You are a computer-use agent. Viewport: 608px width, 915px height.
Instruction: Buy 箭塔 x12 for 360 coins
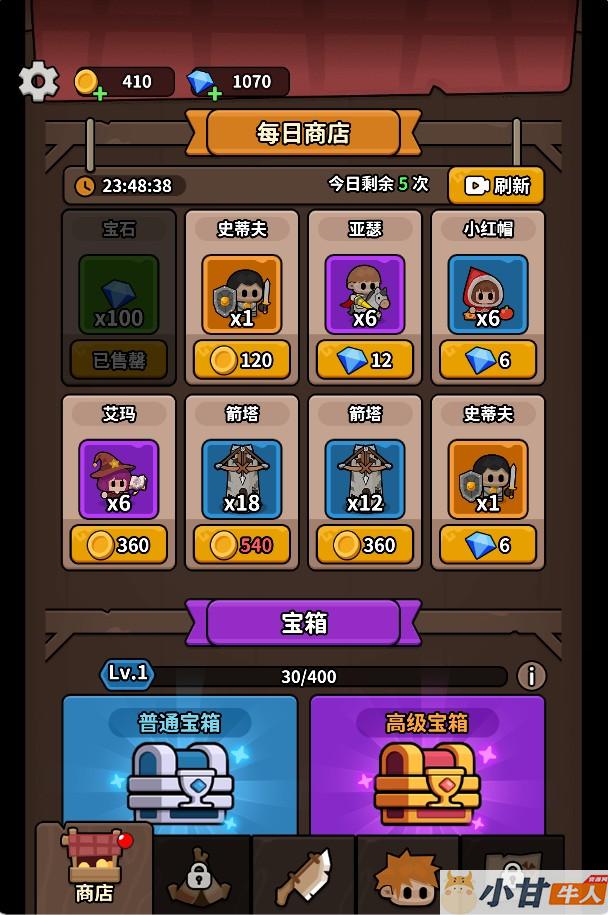click(x=364, y=545)
